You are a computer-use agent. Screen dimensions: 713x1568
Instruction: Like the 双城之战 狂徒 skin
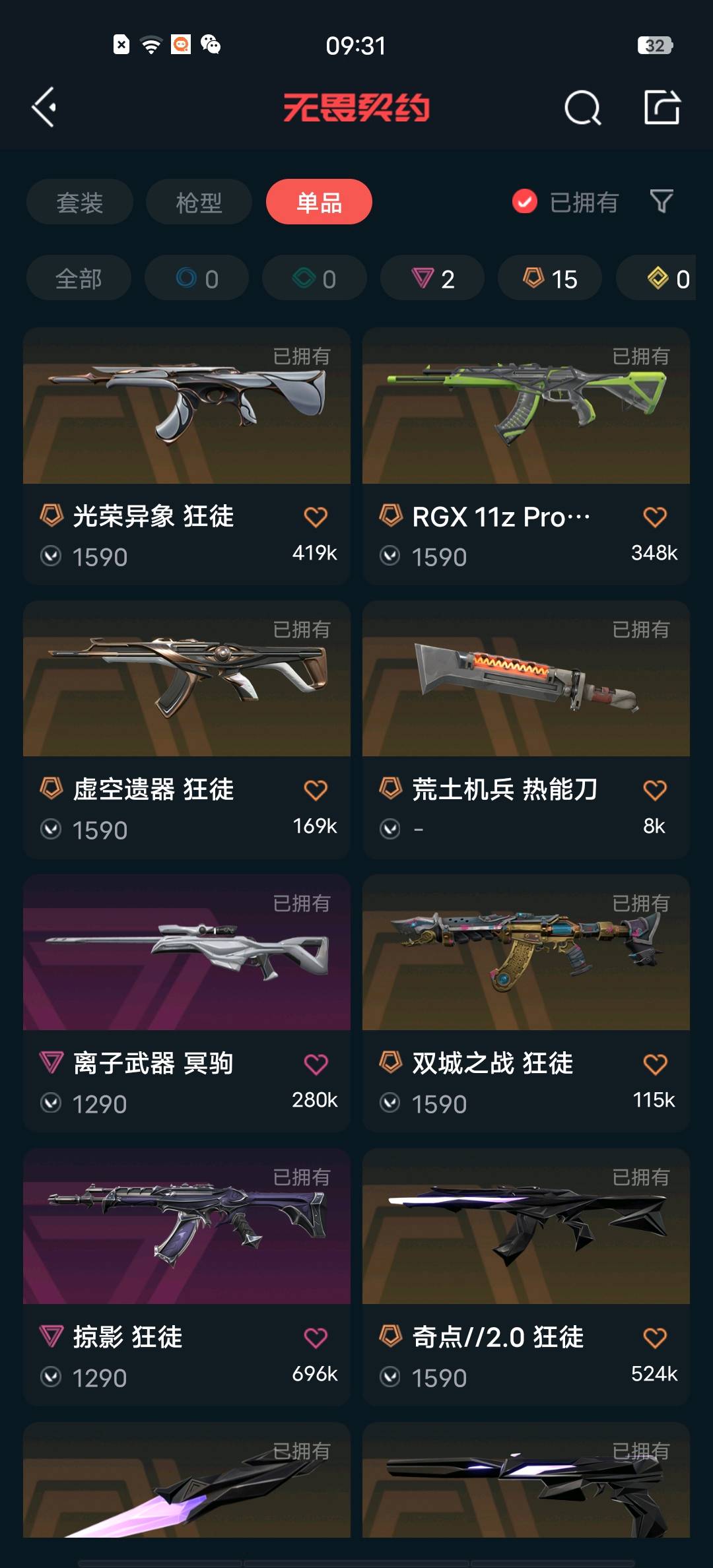click(654, 1064)
